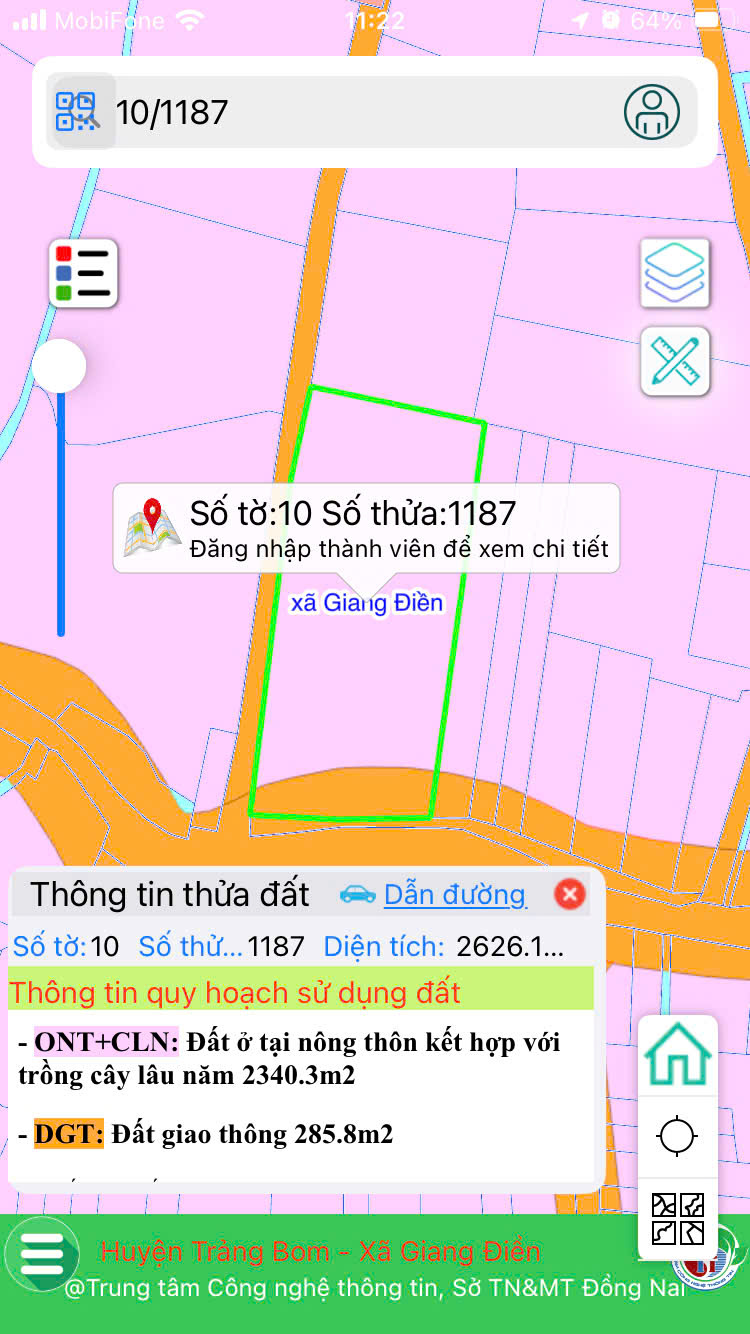This screenshot has height=1334, width=750.
Task: Open the ruler measurement tool
Action: point(675,360)
